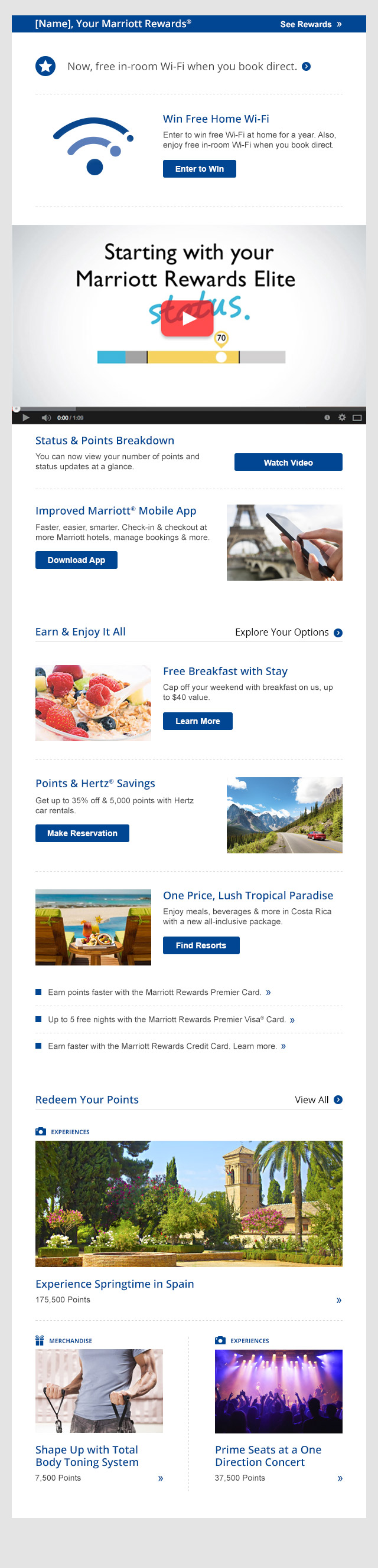Open the One Direction Concert seats offer
This screenshot has width=378, height=1568.
click(268, 1455)
